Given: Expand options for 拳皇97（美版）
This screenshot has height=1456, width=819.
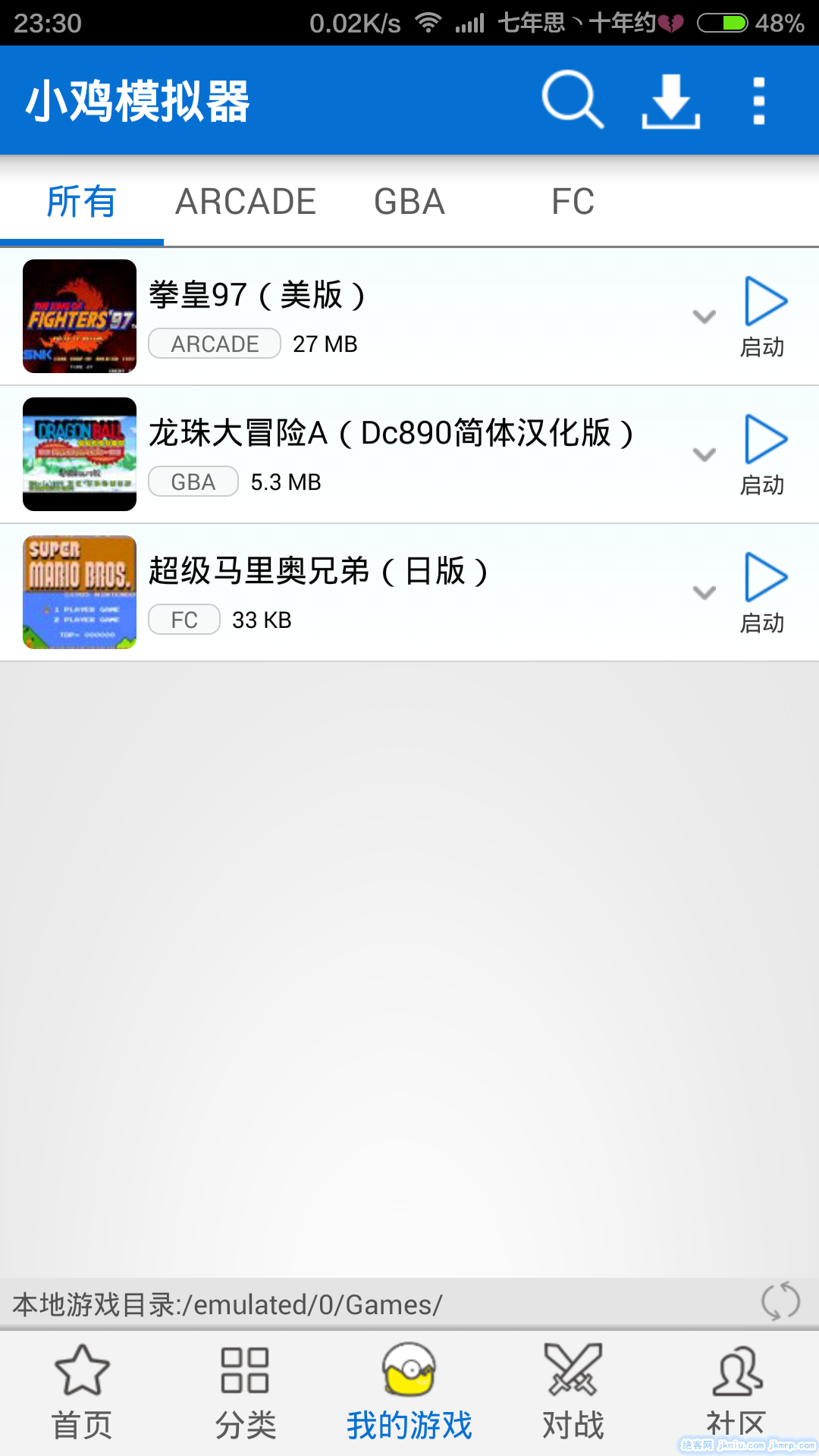Looking at the screenshot, I should tap(704, 317).
